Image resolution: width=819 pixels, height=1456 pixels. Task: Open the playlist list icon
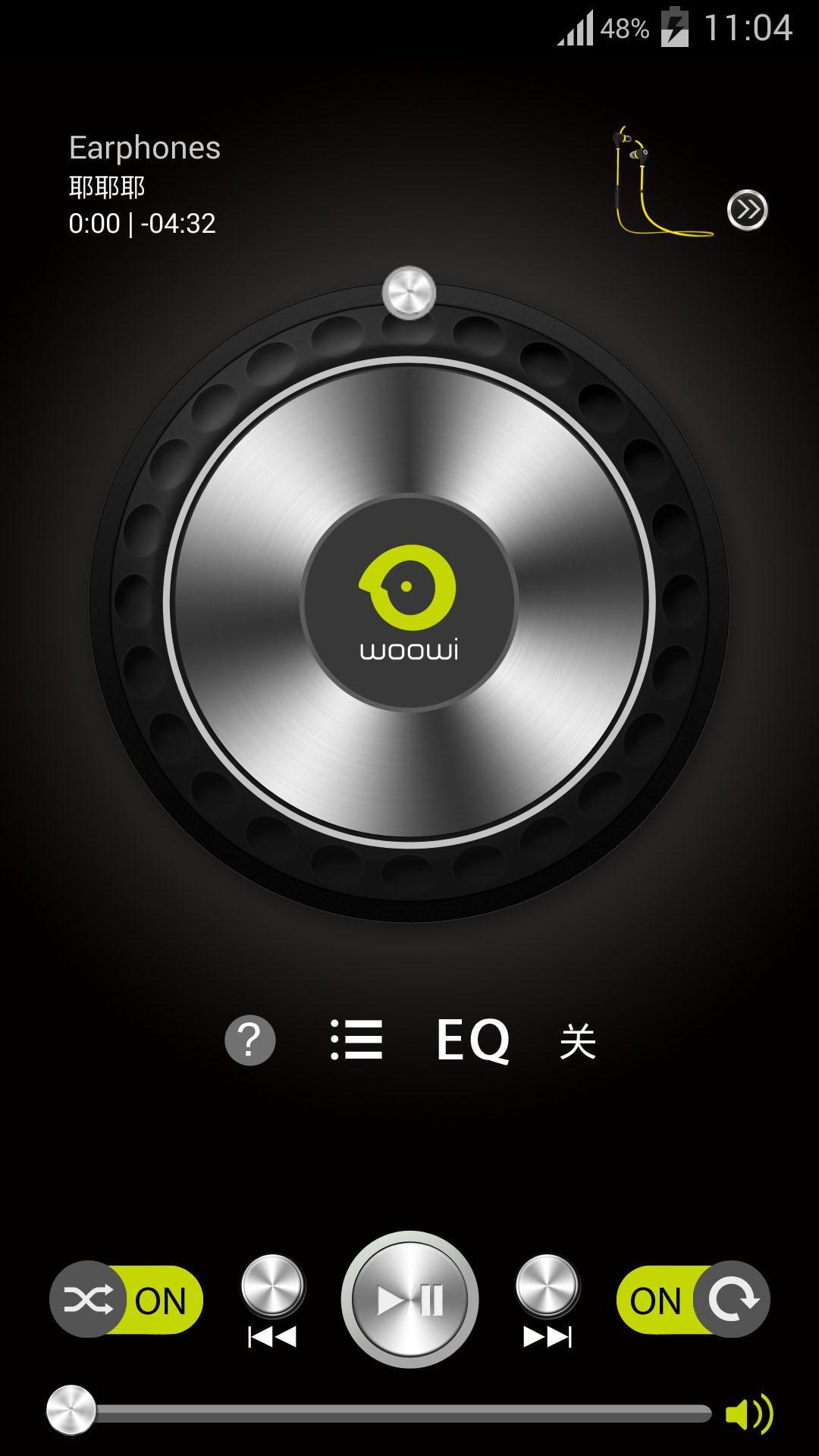pyautogui.click(x=356, y=1040)
